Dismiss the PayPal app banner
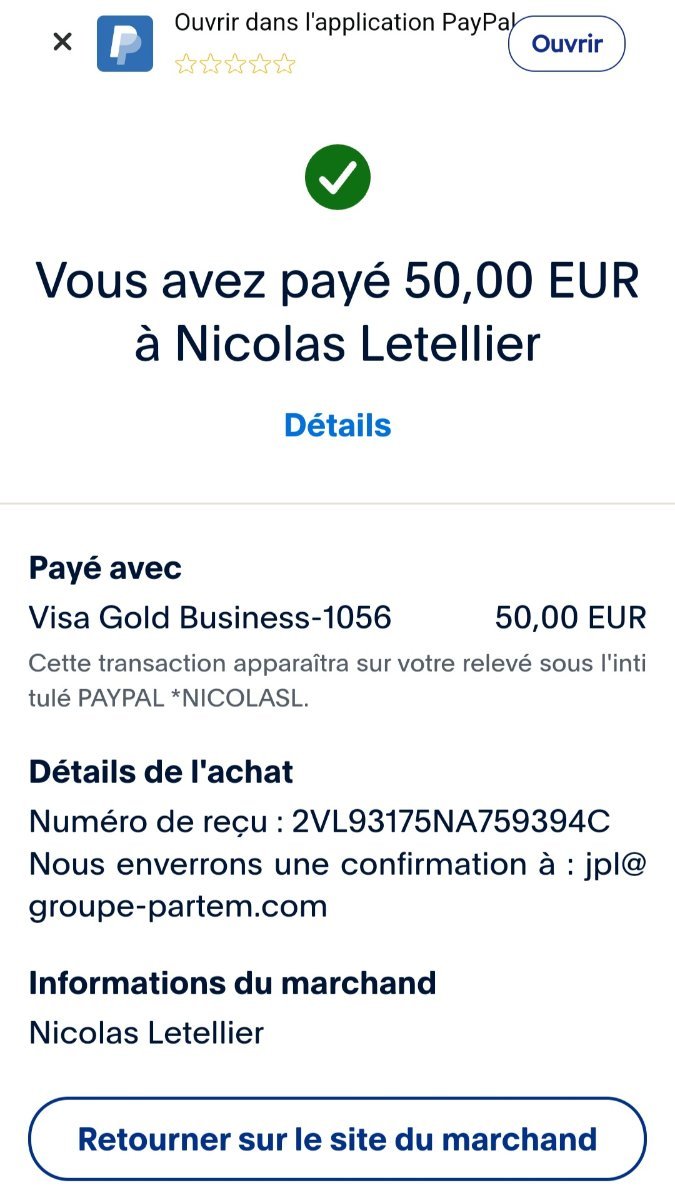Image resolution: width=675 pixels, height=1200 pixels. click(62, 42)
